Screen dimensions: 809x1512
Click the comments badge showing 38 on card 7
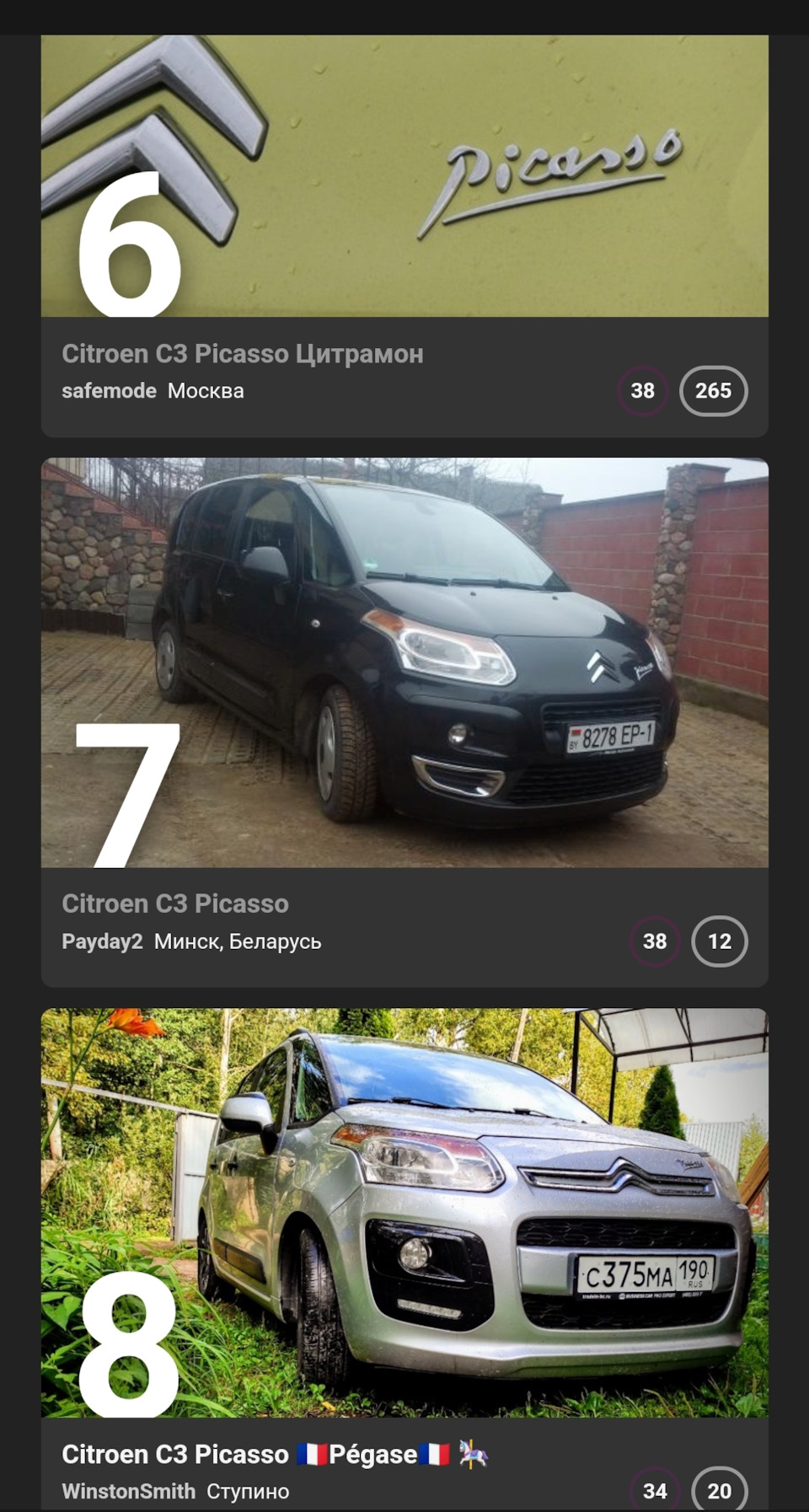tap(655, 941)
